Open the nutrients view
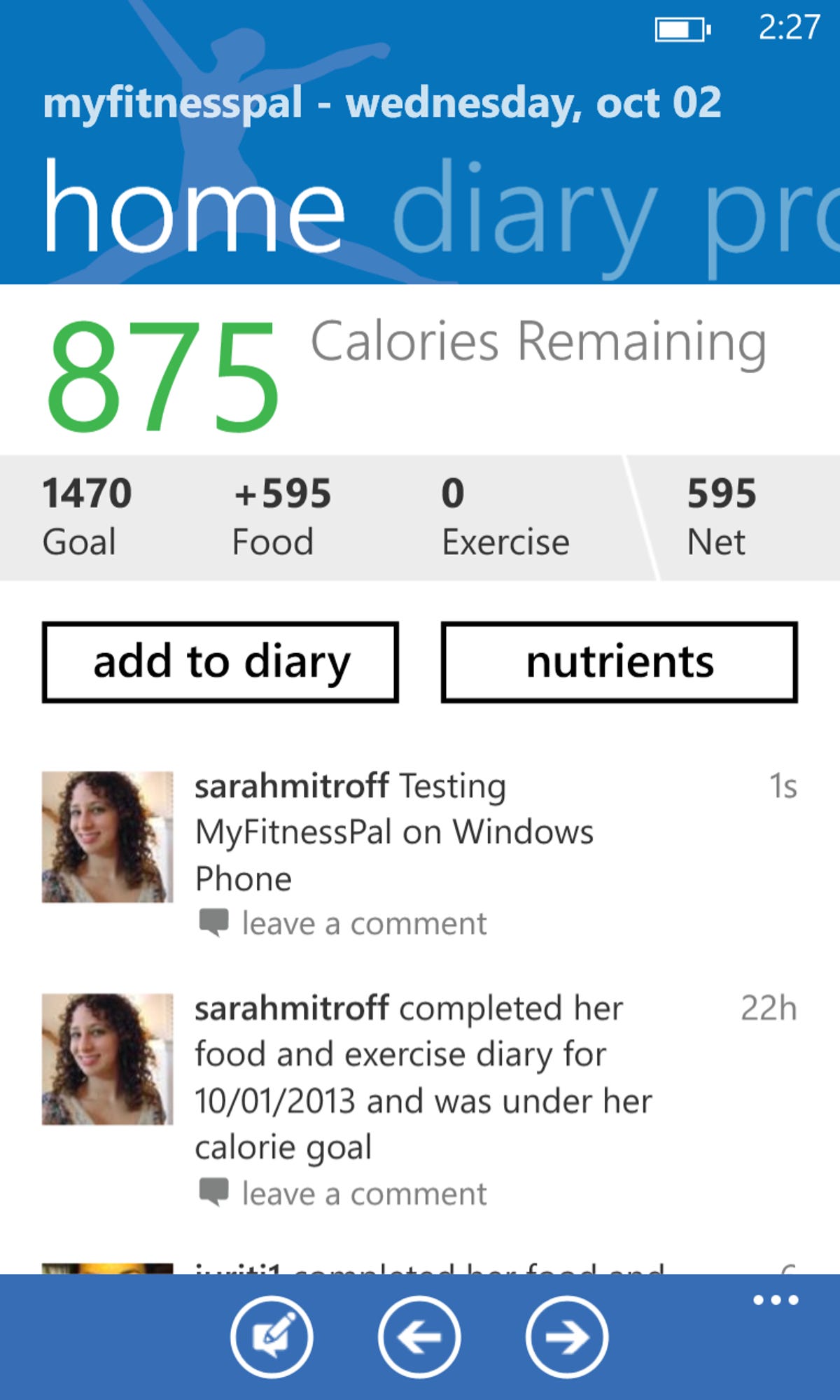 coord(619,662)
